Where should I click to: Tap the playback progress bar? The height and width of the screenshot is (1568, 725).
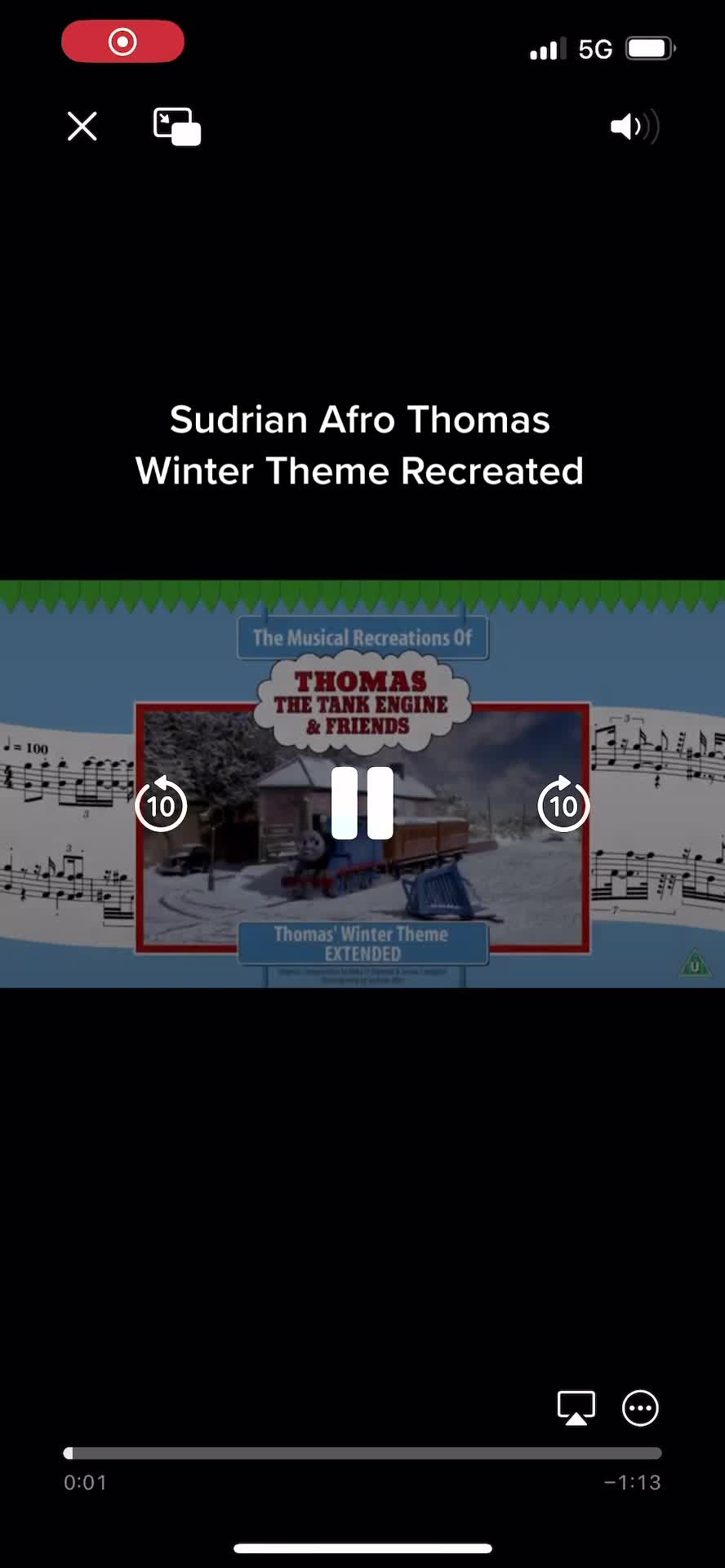click(x=362, y=1453)
